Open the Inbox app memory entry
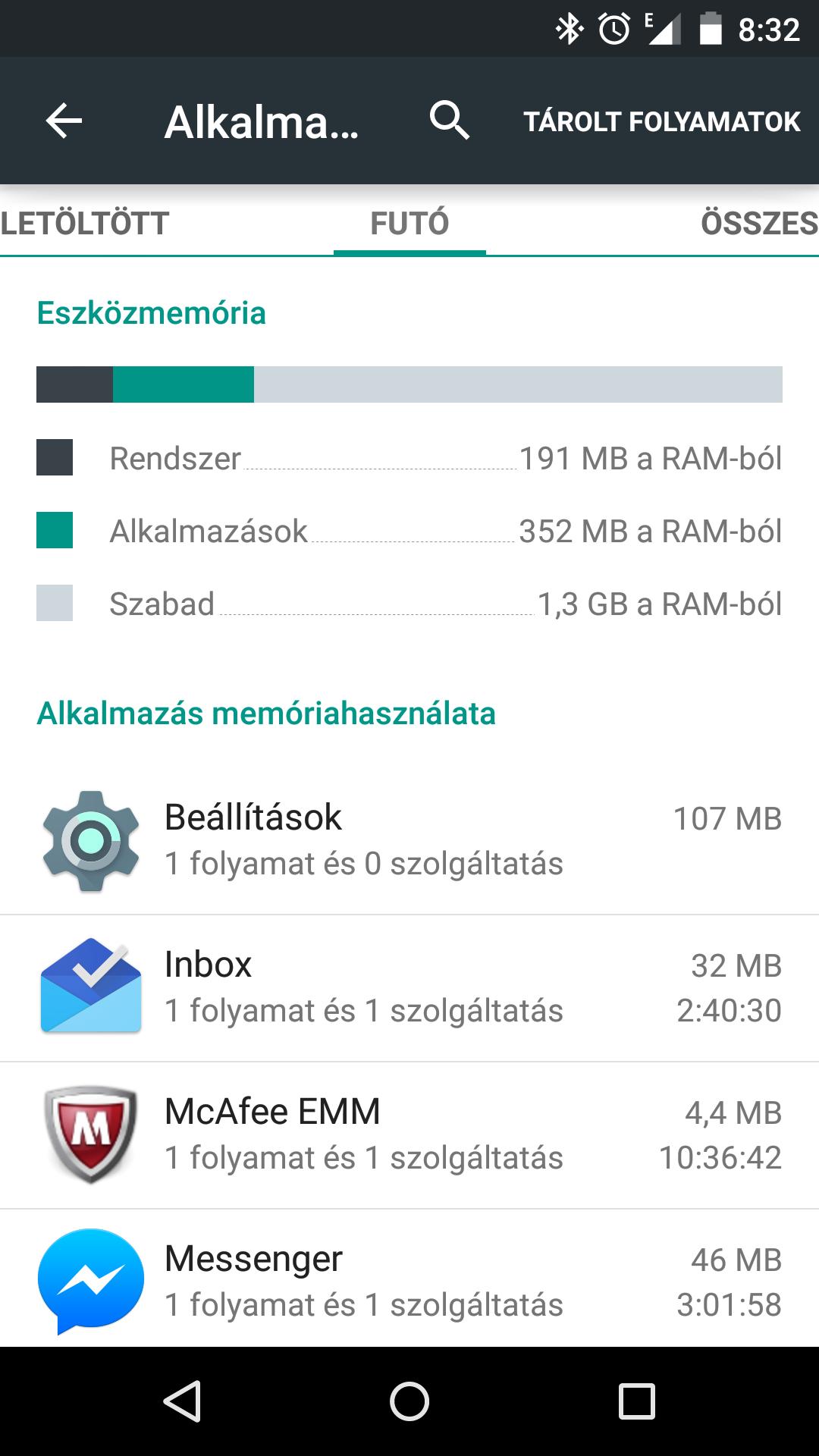Screen dimensions: 819x1456 (409, 988)
